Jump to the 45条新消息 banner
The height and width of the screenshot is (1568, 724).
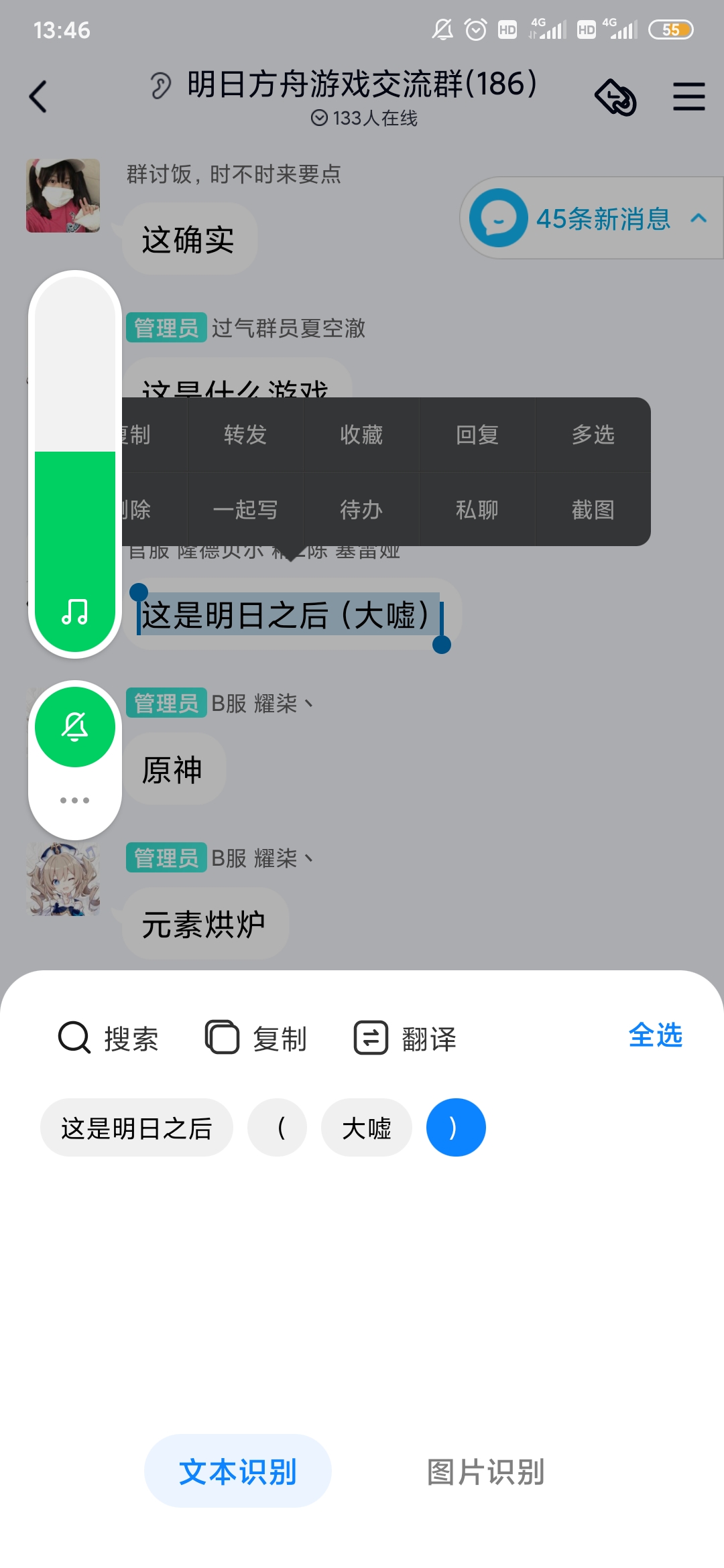pos(590,218)
